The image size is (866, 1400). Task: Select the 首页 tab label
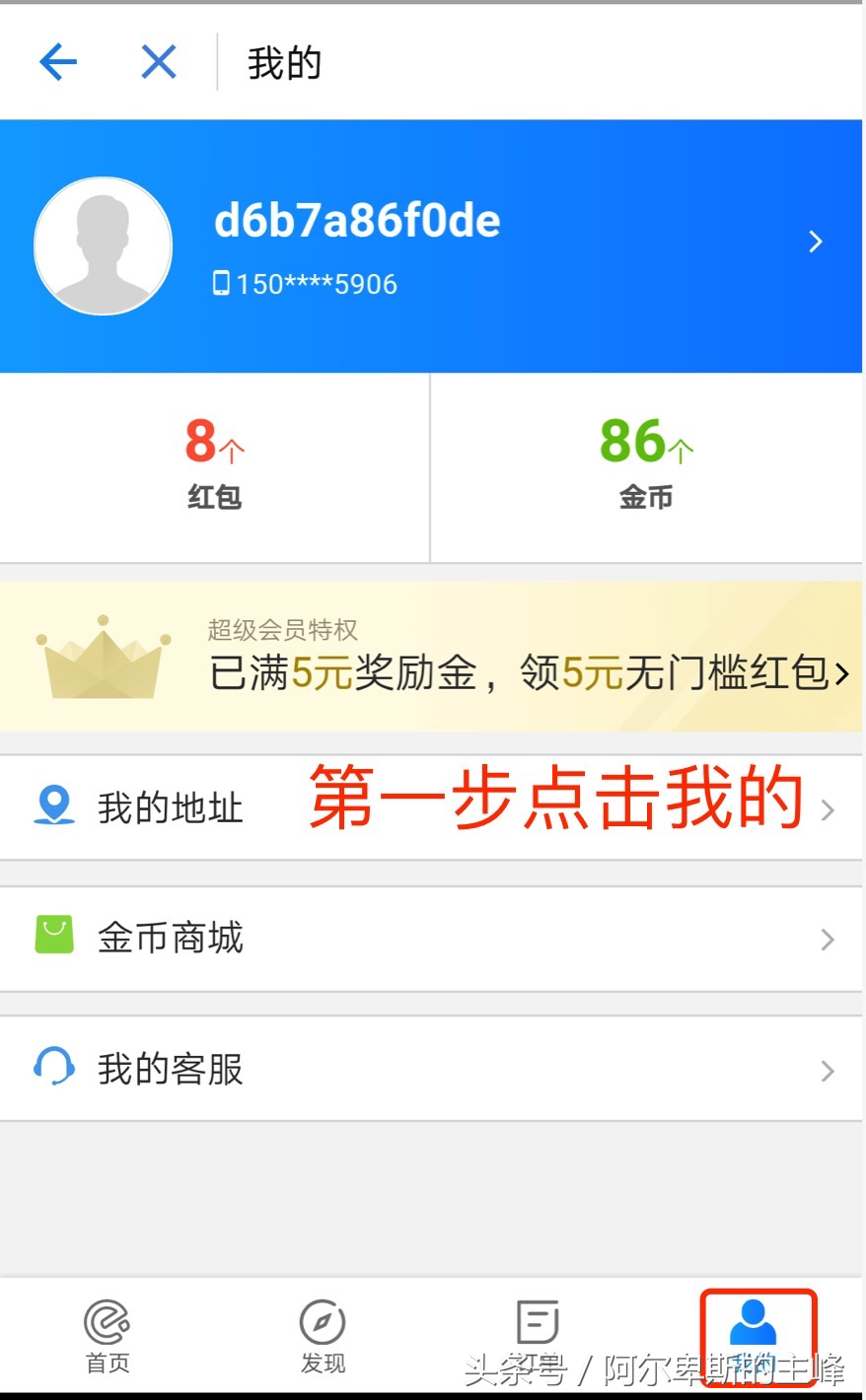pos(107,1364)
